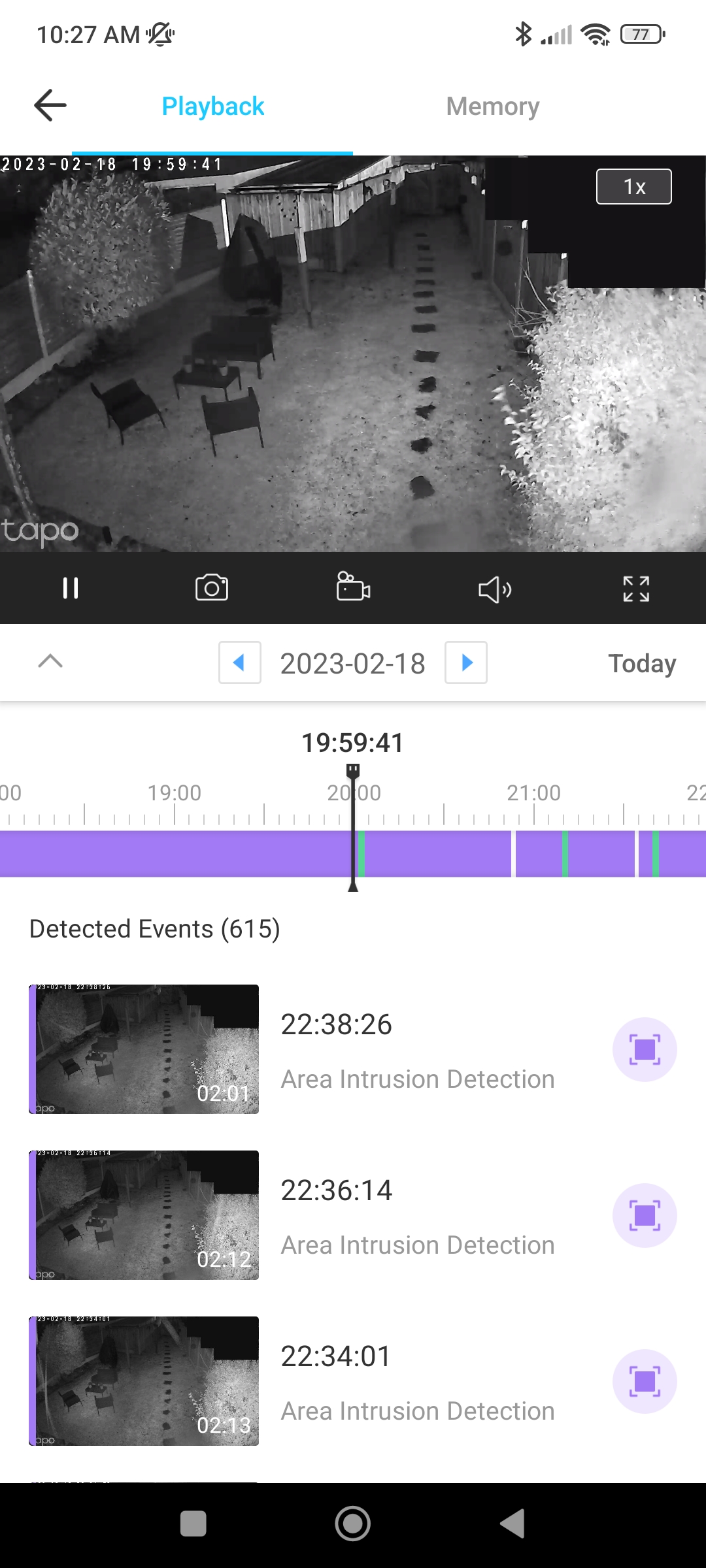This screenshot has width=706, height=1568.
Task: Mute the playback sound
Action: pos(494,589)
